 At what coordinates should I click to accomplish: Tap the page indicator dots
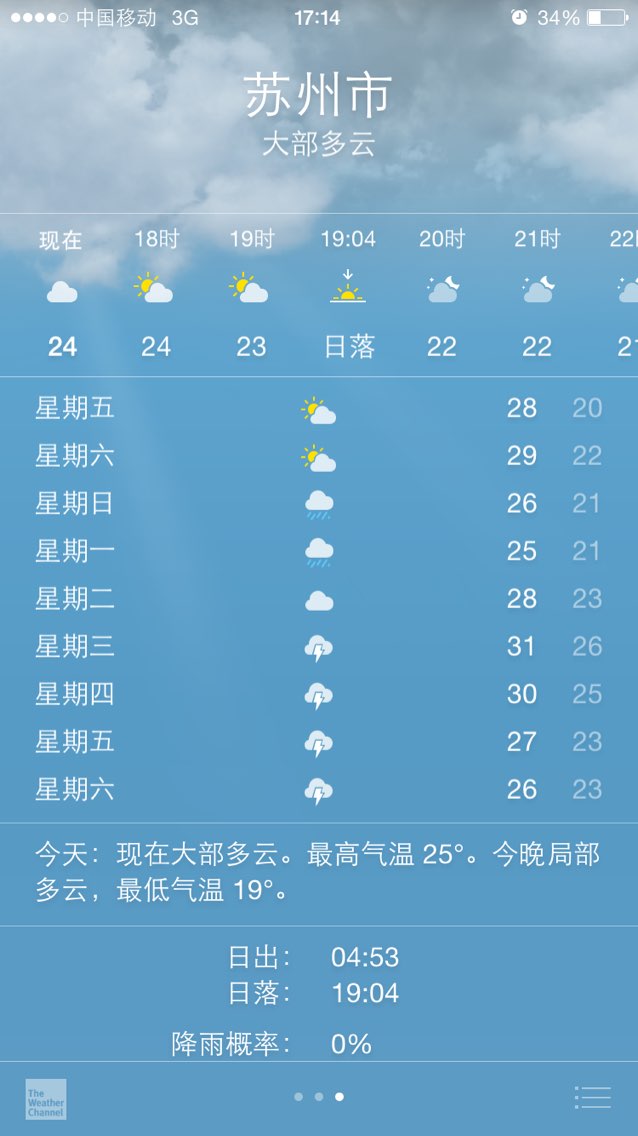point(319,1097)
